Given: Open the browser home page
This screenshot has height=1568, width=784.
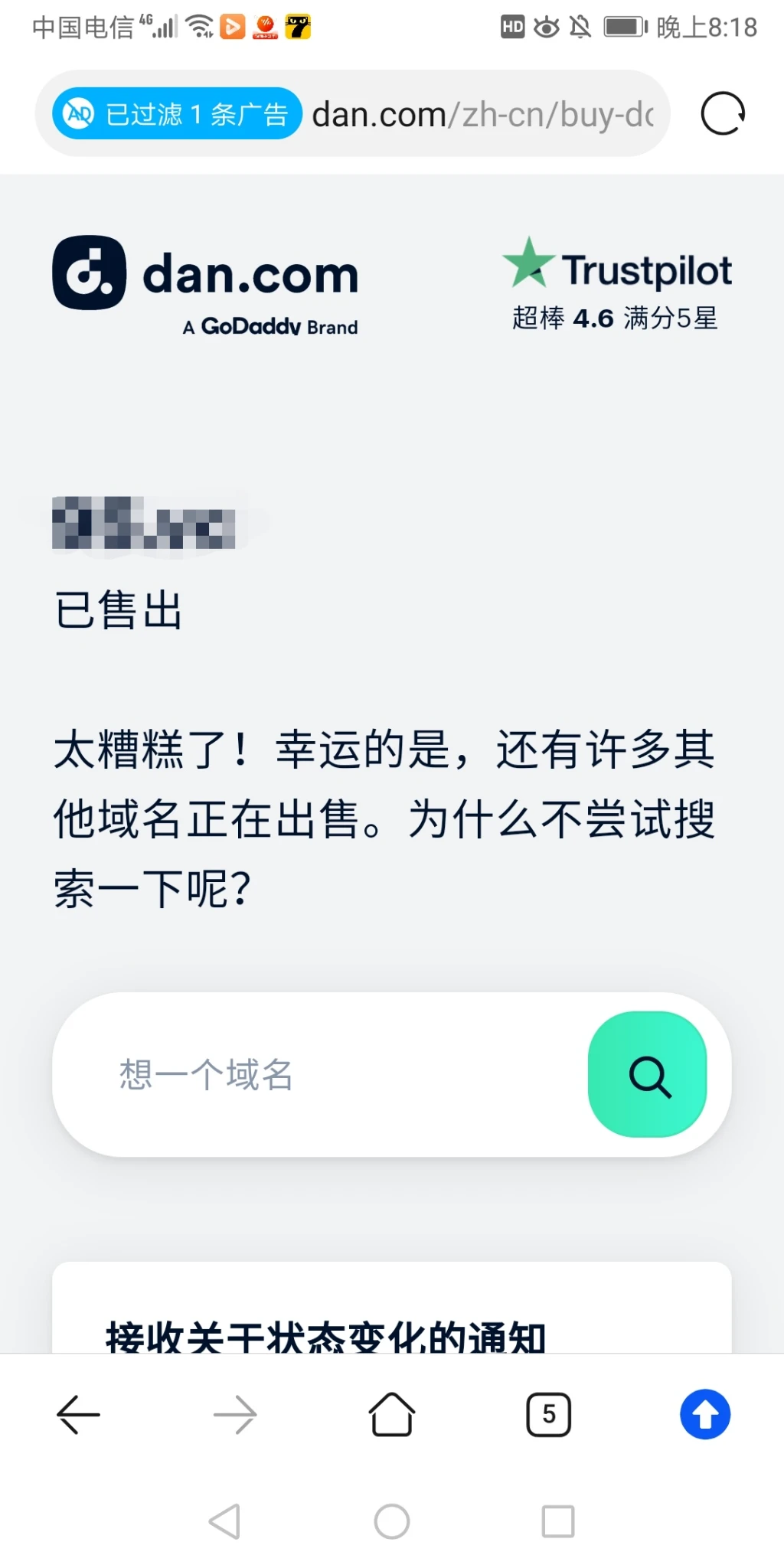Looking at the screenshot, I should coord(392,1414).
